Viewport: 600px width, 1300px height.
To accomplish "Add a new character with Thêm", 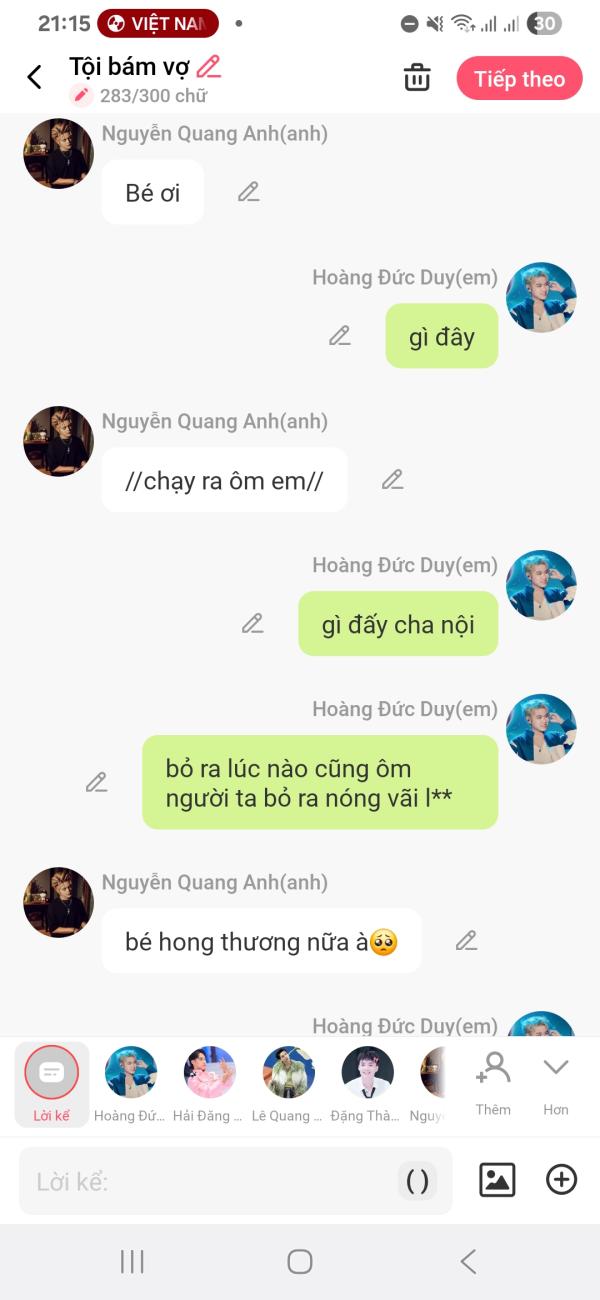I will click(x=493, y=1083).
